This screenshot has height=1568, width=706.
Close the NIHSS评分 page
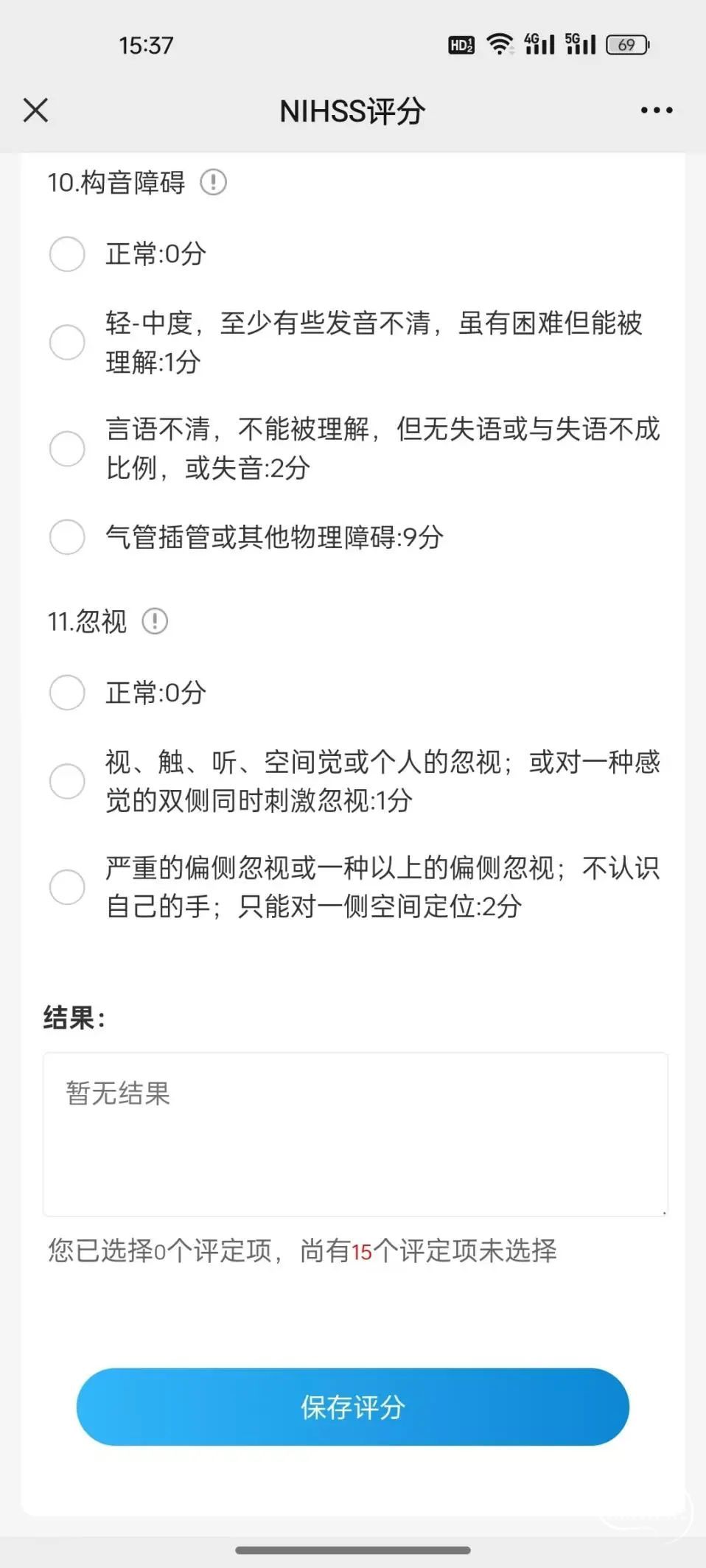point(35,111)
